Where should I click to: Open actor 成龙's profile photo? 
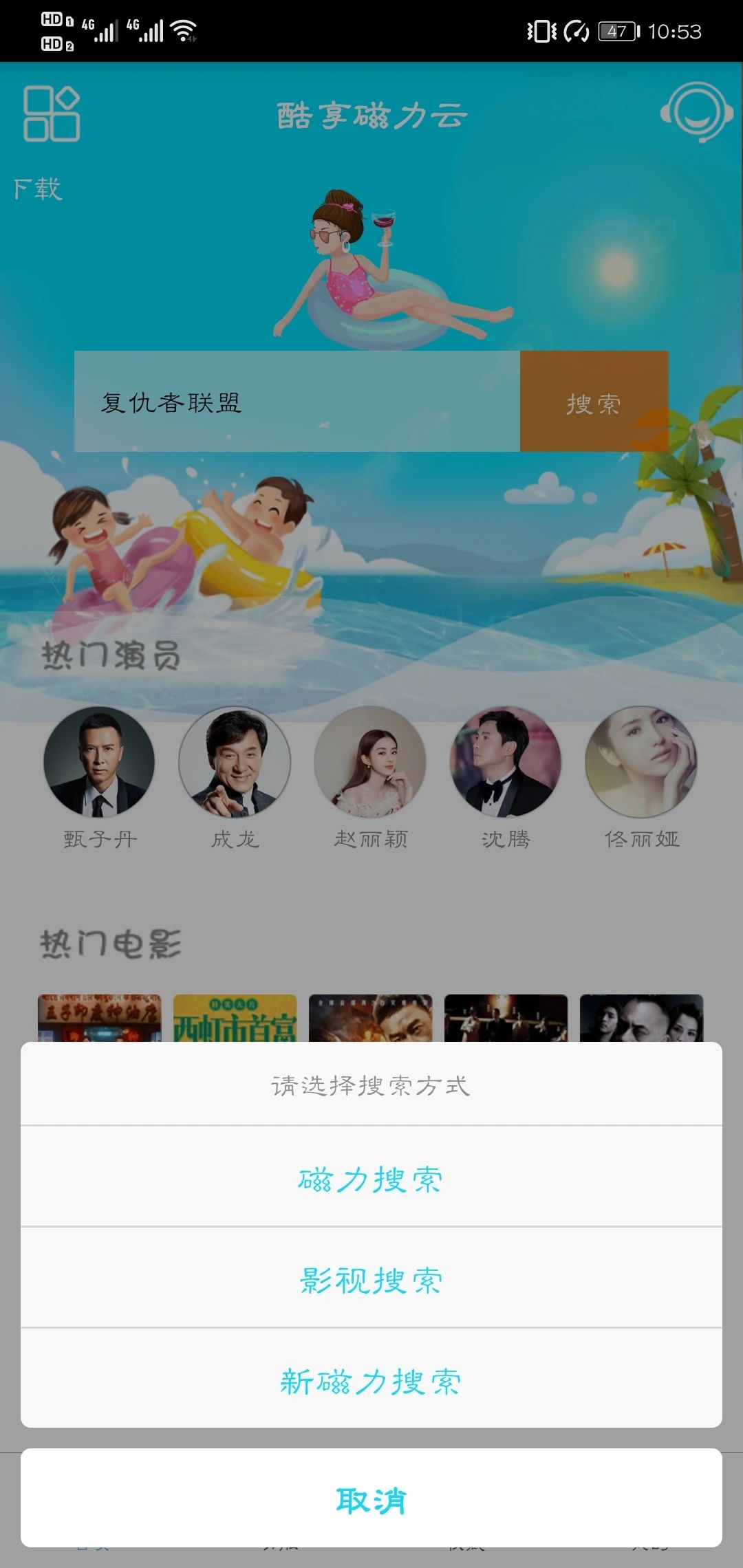(236, 763)
